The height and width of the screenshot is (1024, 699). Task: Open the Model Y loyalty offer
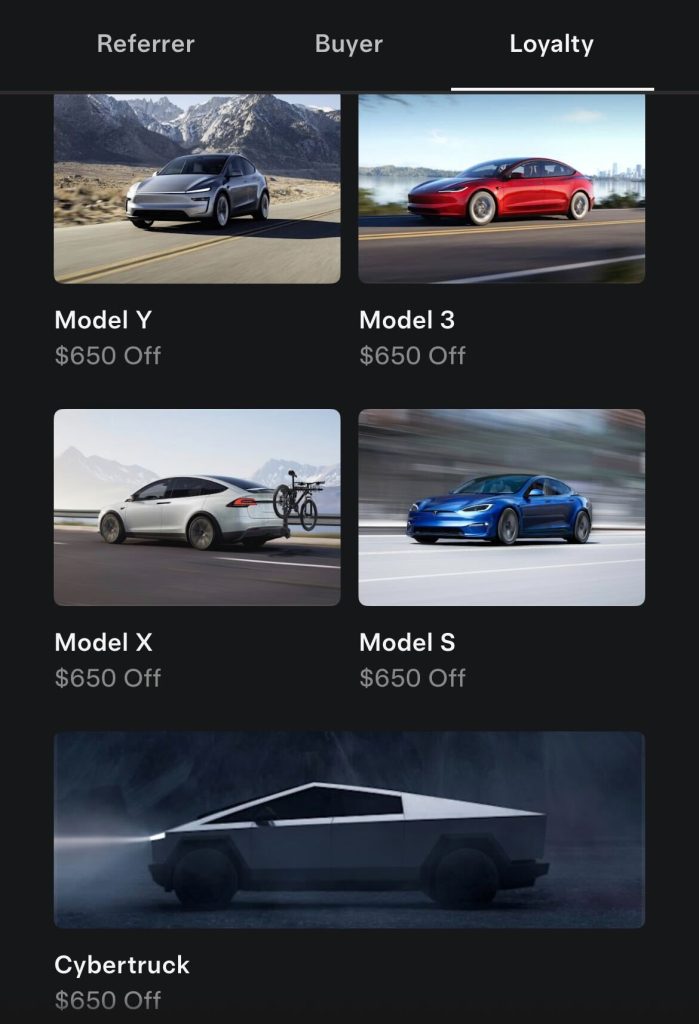pyautogui.click(x=197, y=190)
